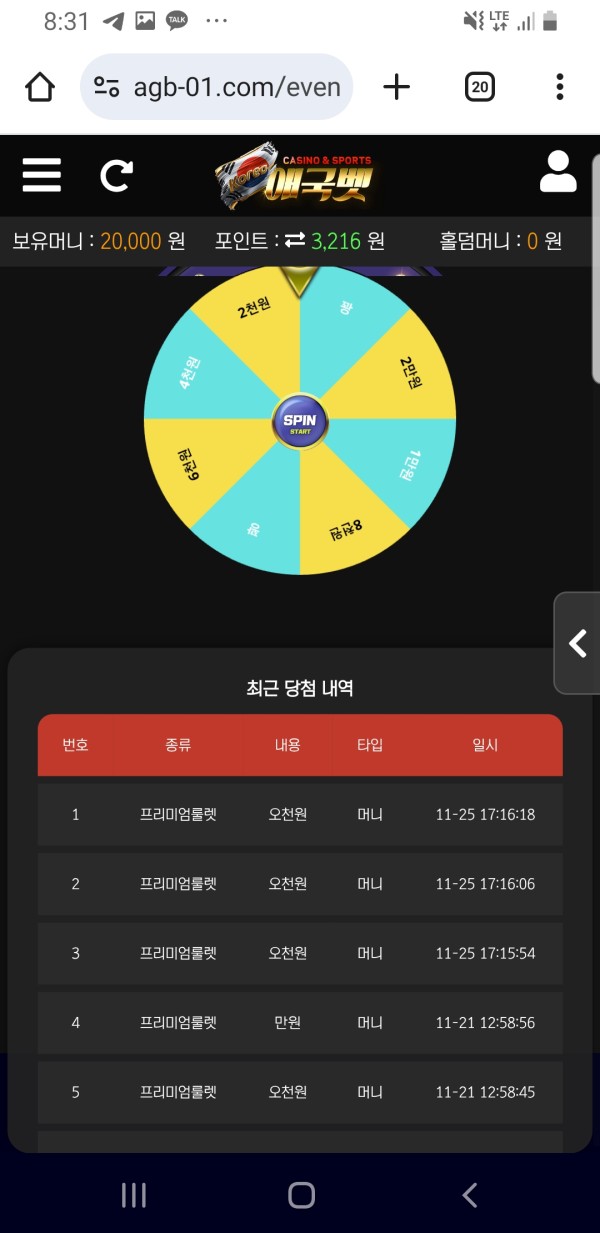The width and height of the screenshot is (600, 1233).
Task: Tap the refresh arrow icon
Action: click(x=116, y=176)
